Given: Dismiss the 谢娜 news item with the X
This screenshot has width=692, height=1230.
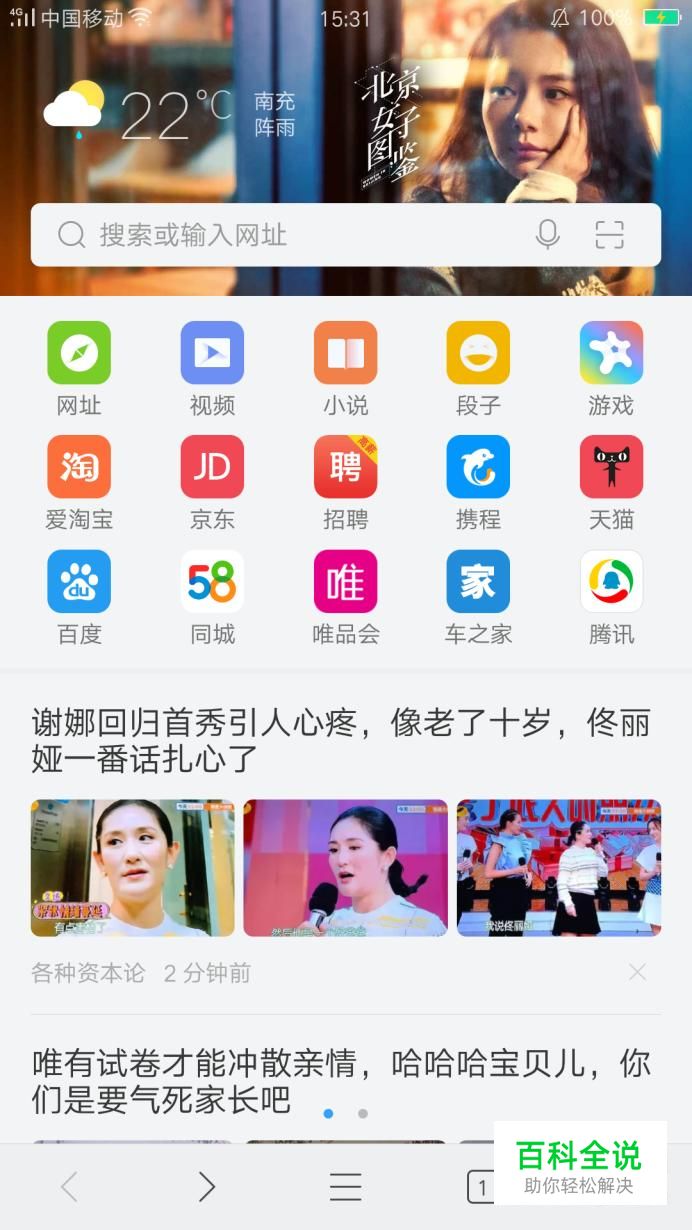Looking at the screenshot, I should point(637,972).
